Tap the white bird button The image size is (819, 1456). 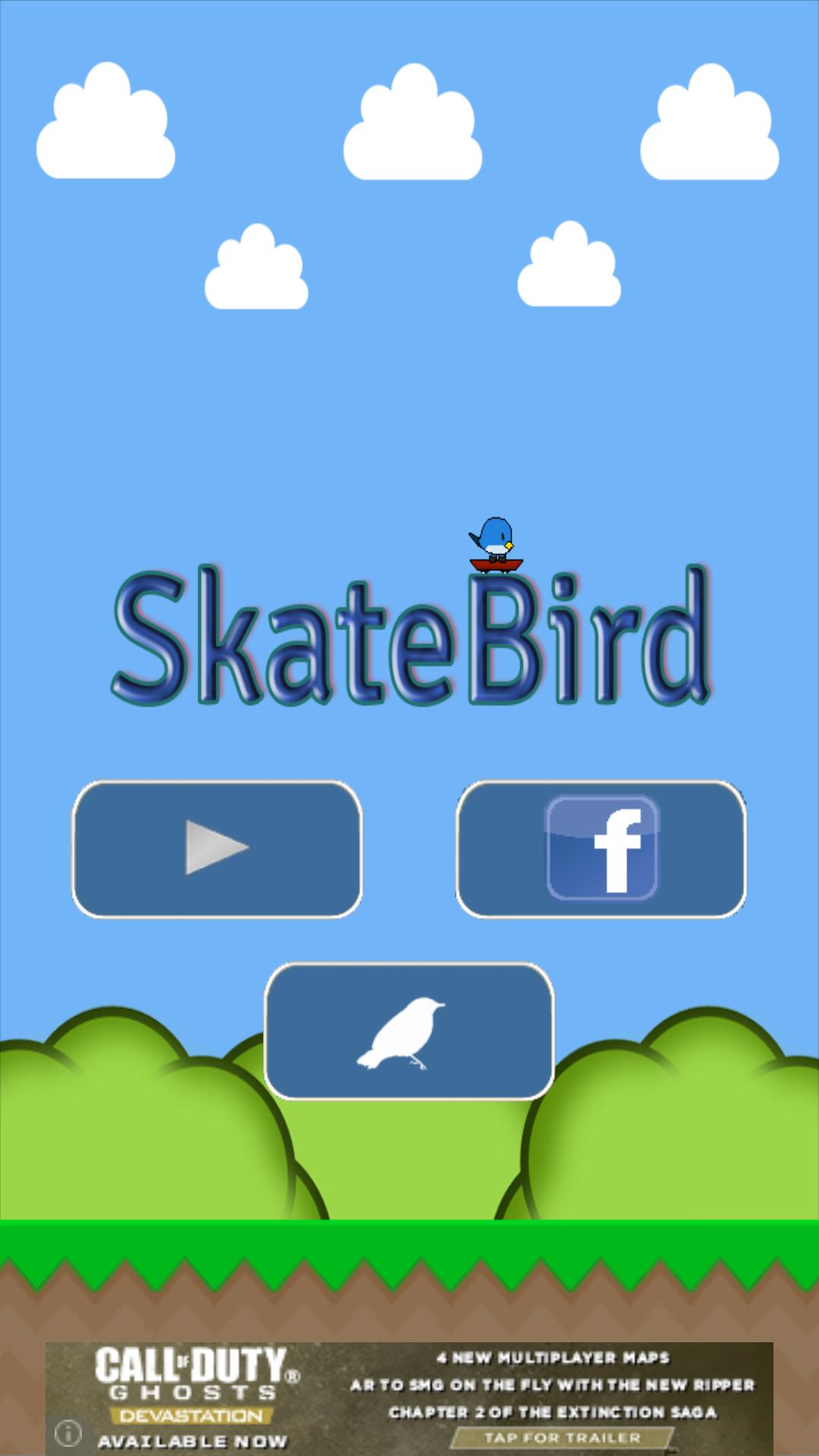pos(409,1031)
